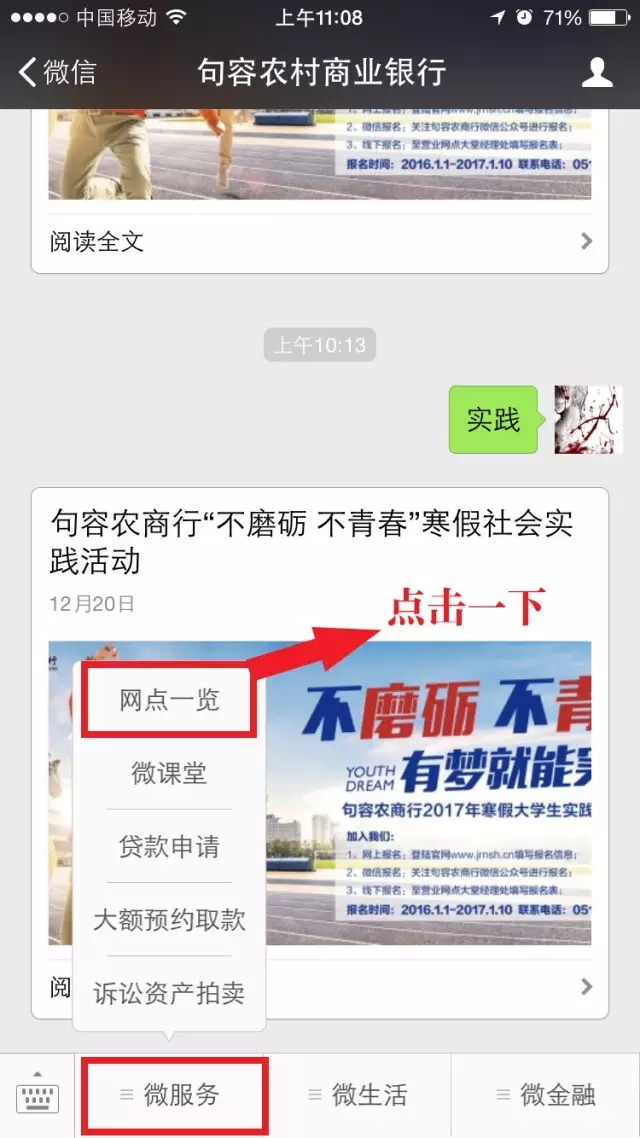This screenshot has width=640, height=1138.
Task: Open the 微生活 bottom menu
Action: (362, 1095)
